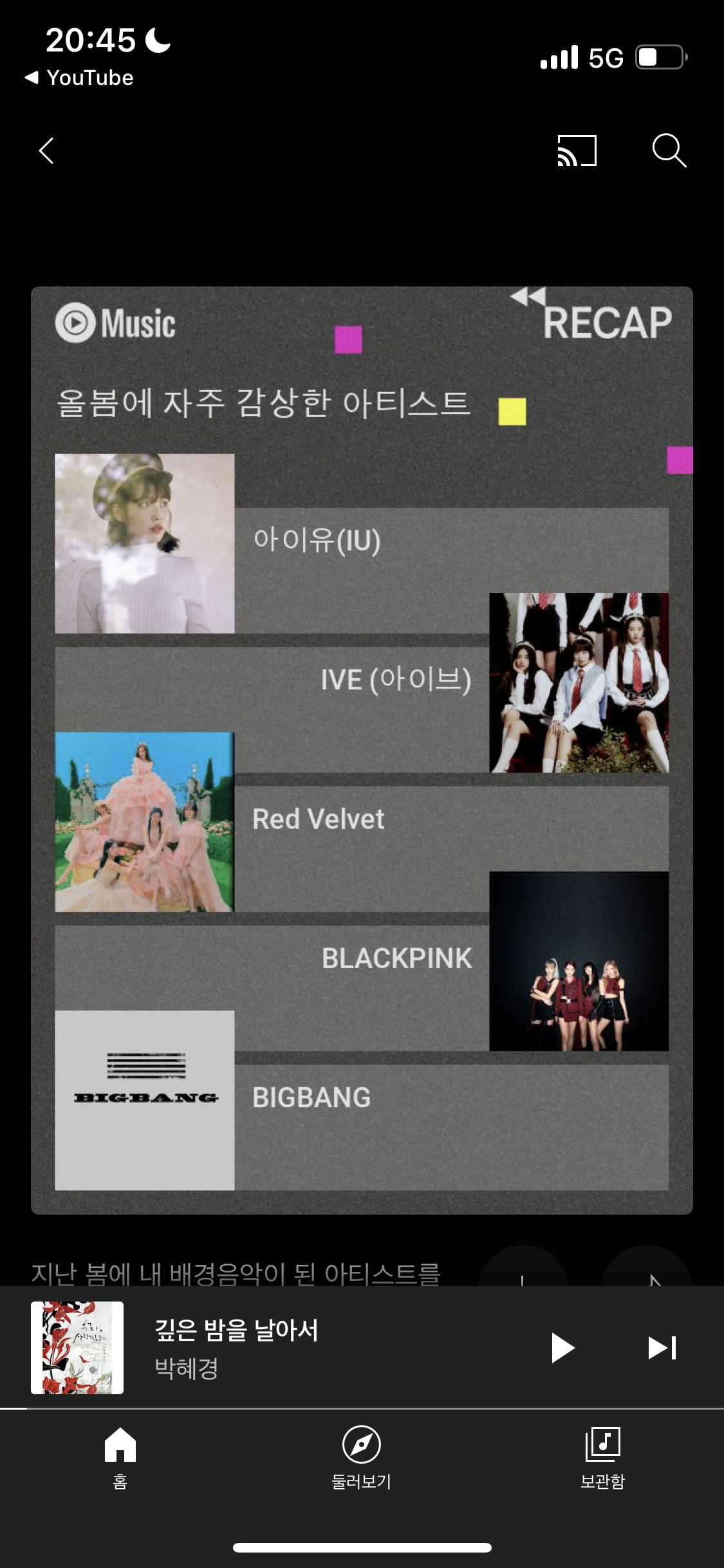
Task: Play the song 깊은 밤을 날아서
Action: tap(562, 1347)
